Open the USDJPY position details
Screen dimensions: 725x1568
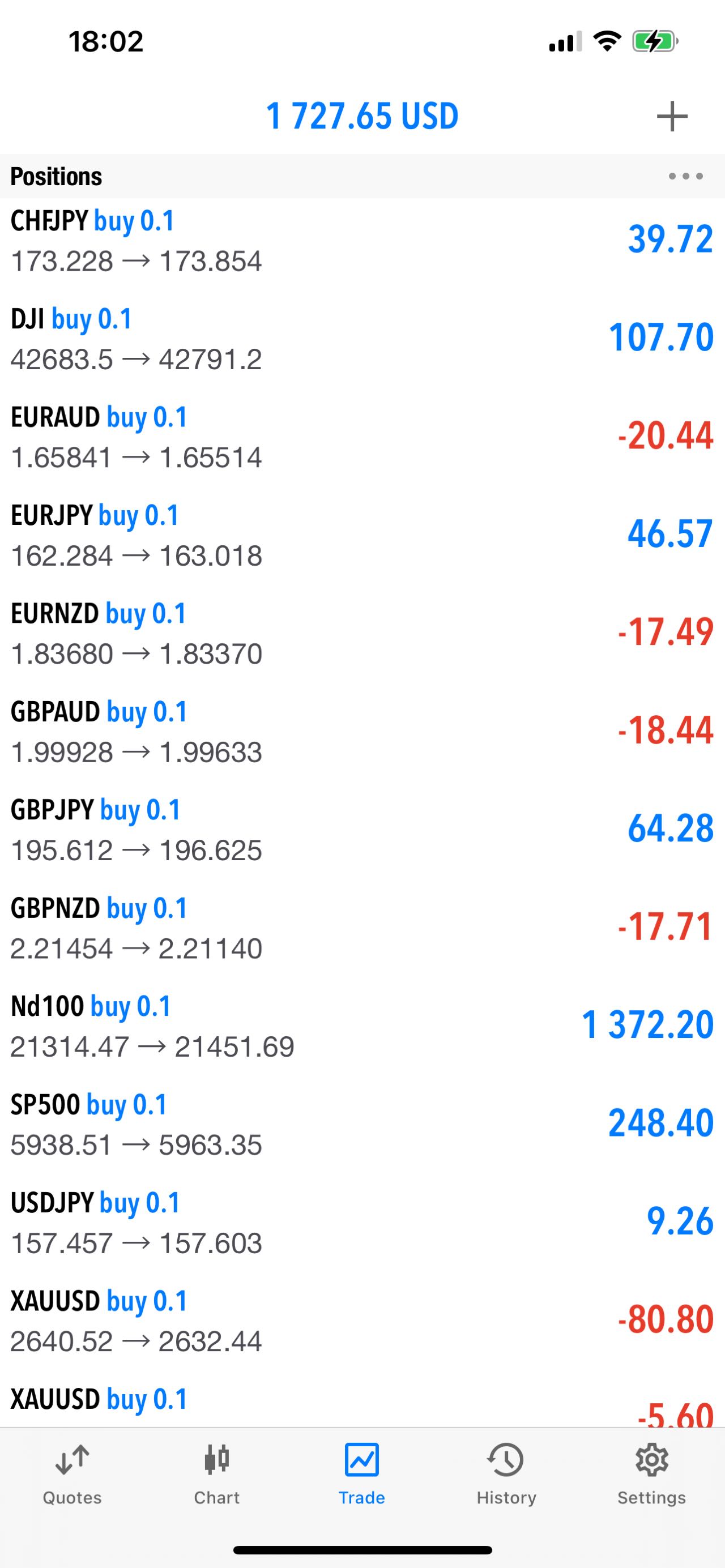(x=362, y=1223)
